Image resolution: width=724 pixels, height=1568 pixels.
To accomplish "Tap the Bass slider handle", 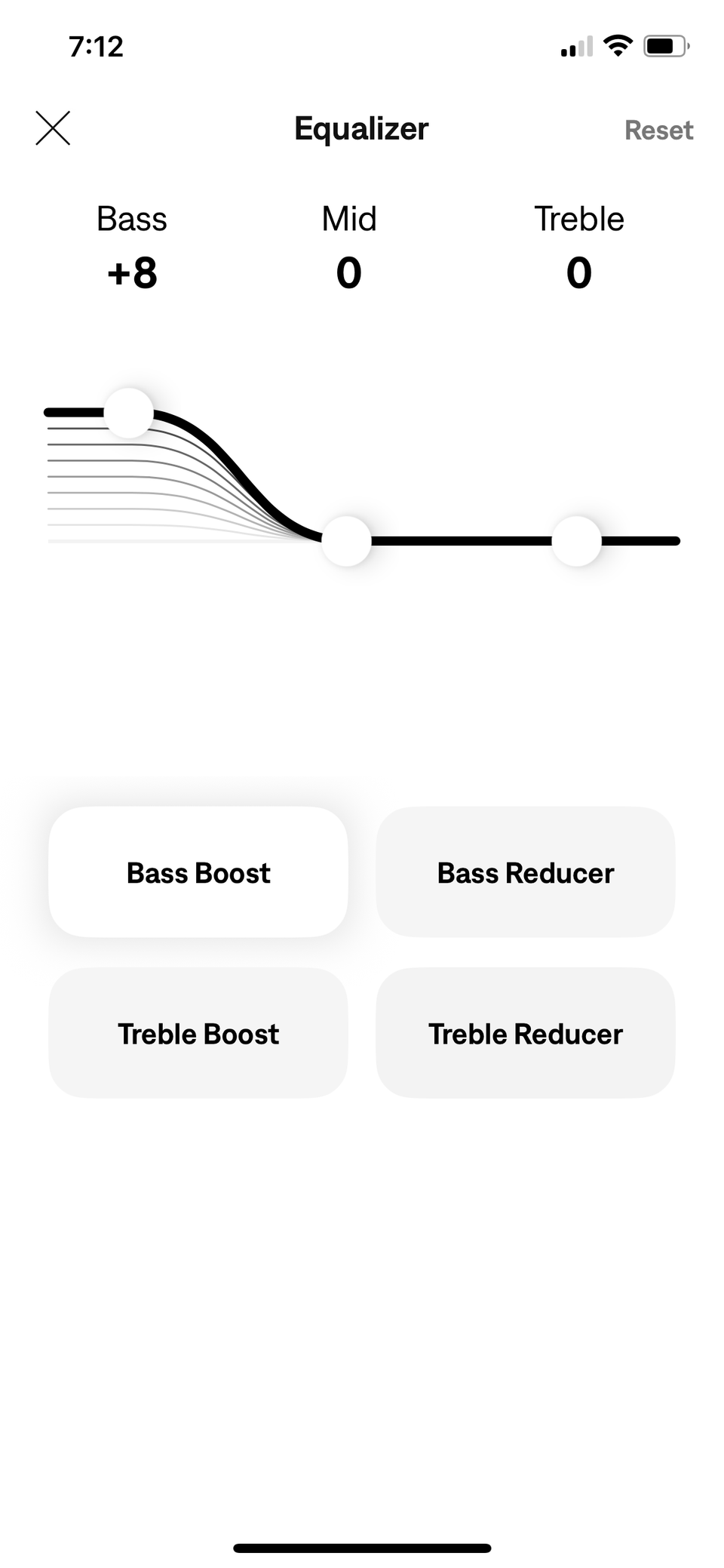I will (128, 413).
